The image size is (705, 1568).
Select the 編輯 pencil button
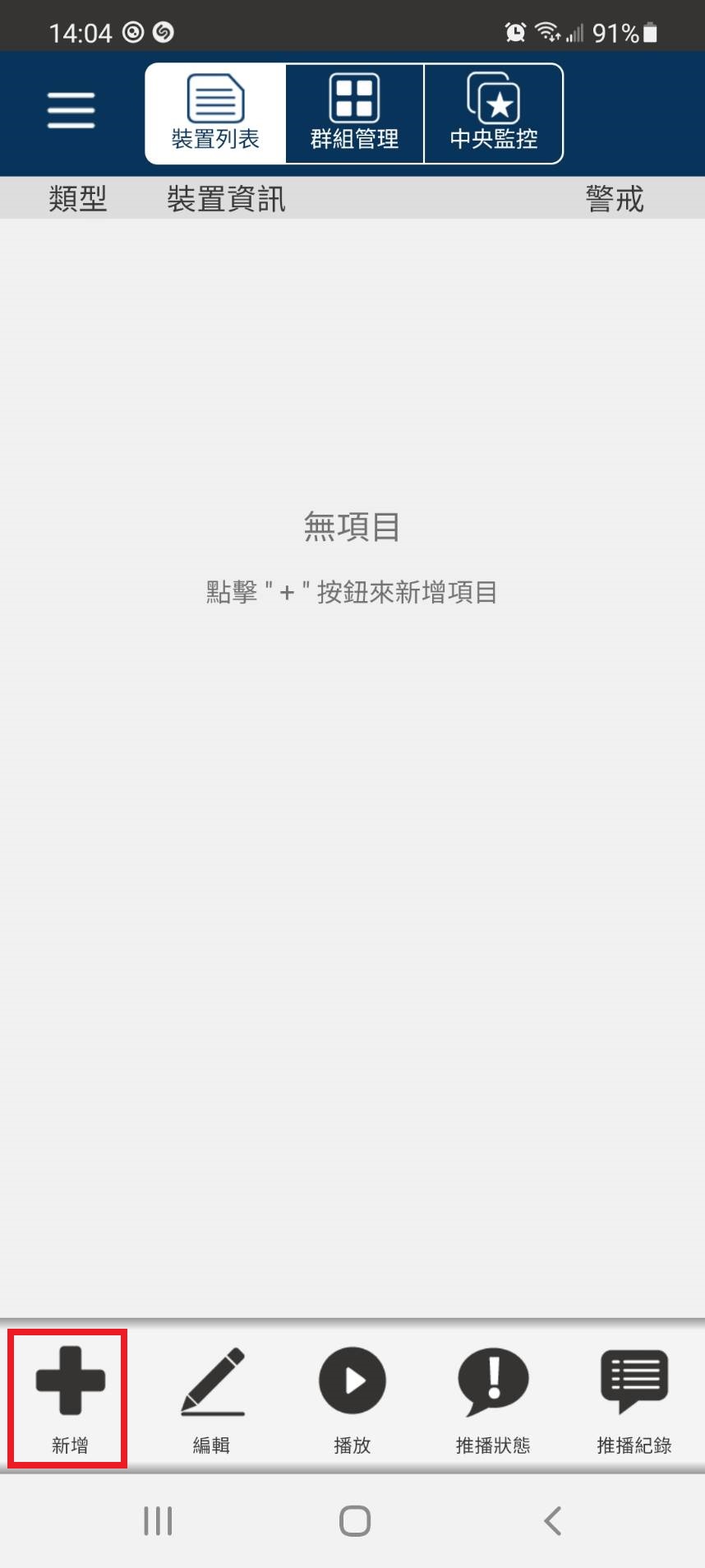click(212, 1399)
